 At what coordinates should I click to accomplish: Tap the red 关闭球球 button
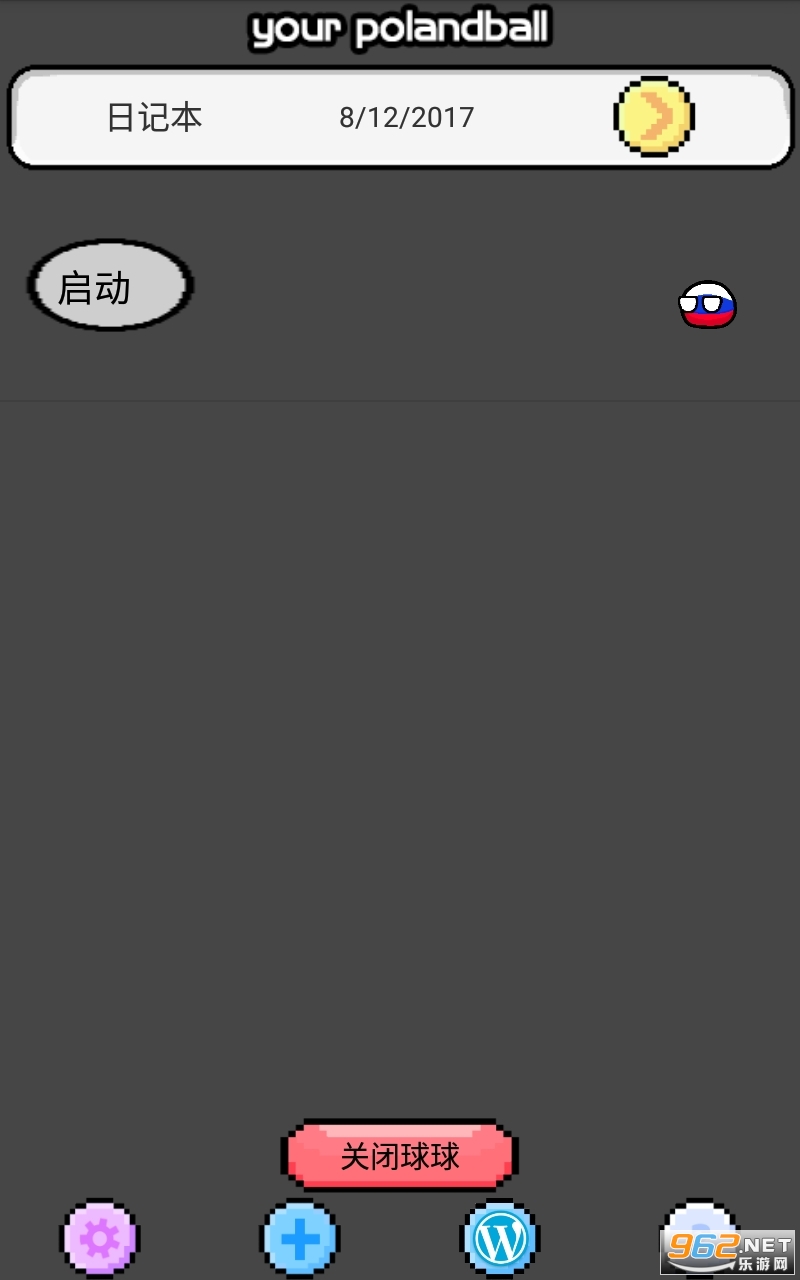coord(400,1156)
